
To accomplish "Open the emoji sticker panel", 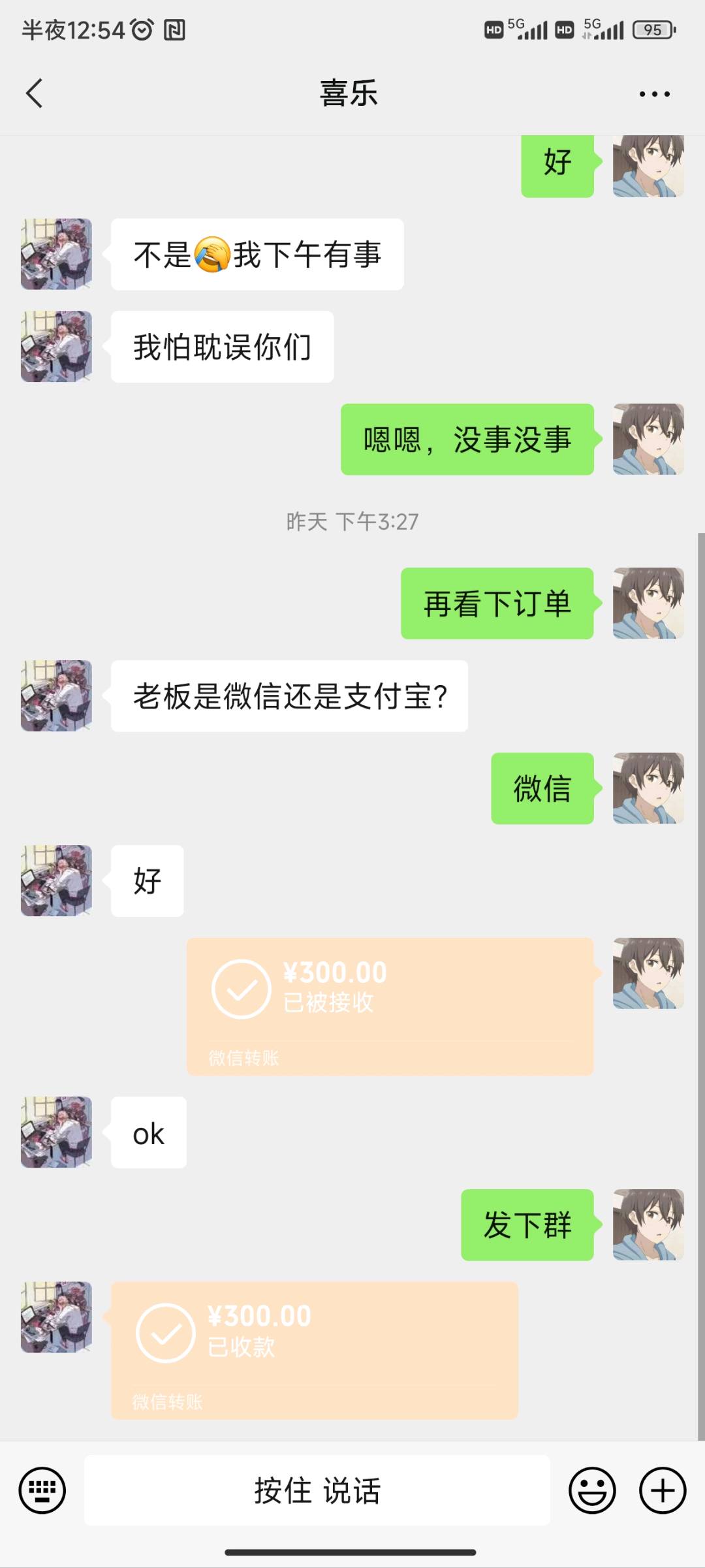I will click(x=592, y=1490).
